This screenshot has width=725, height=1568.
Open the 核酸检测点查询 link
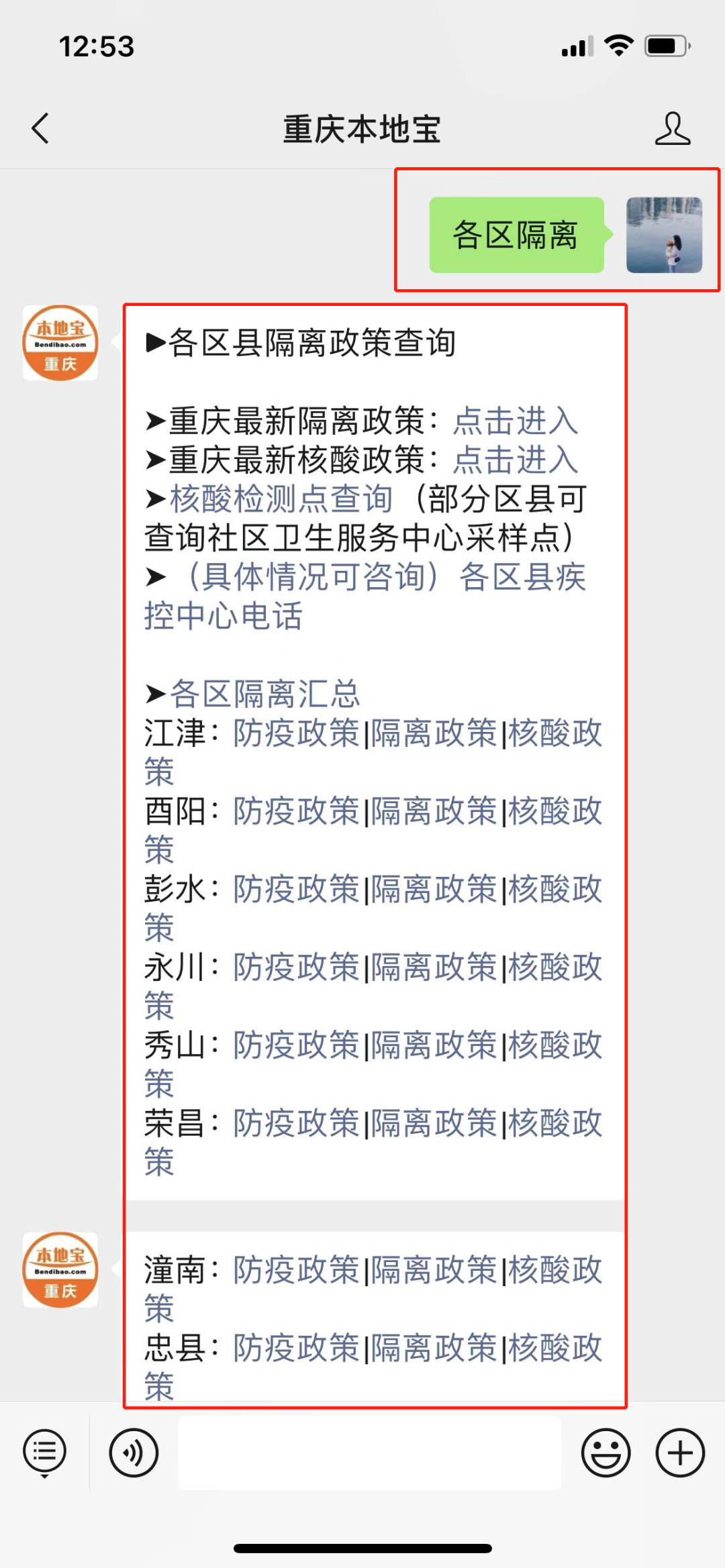coord(281,499)
